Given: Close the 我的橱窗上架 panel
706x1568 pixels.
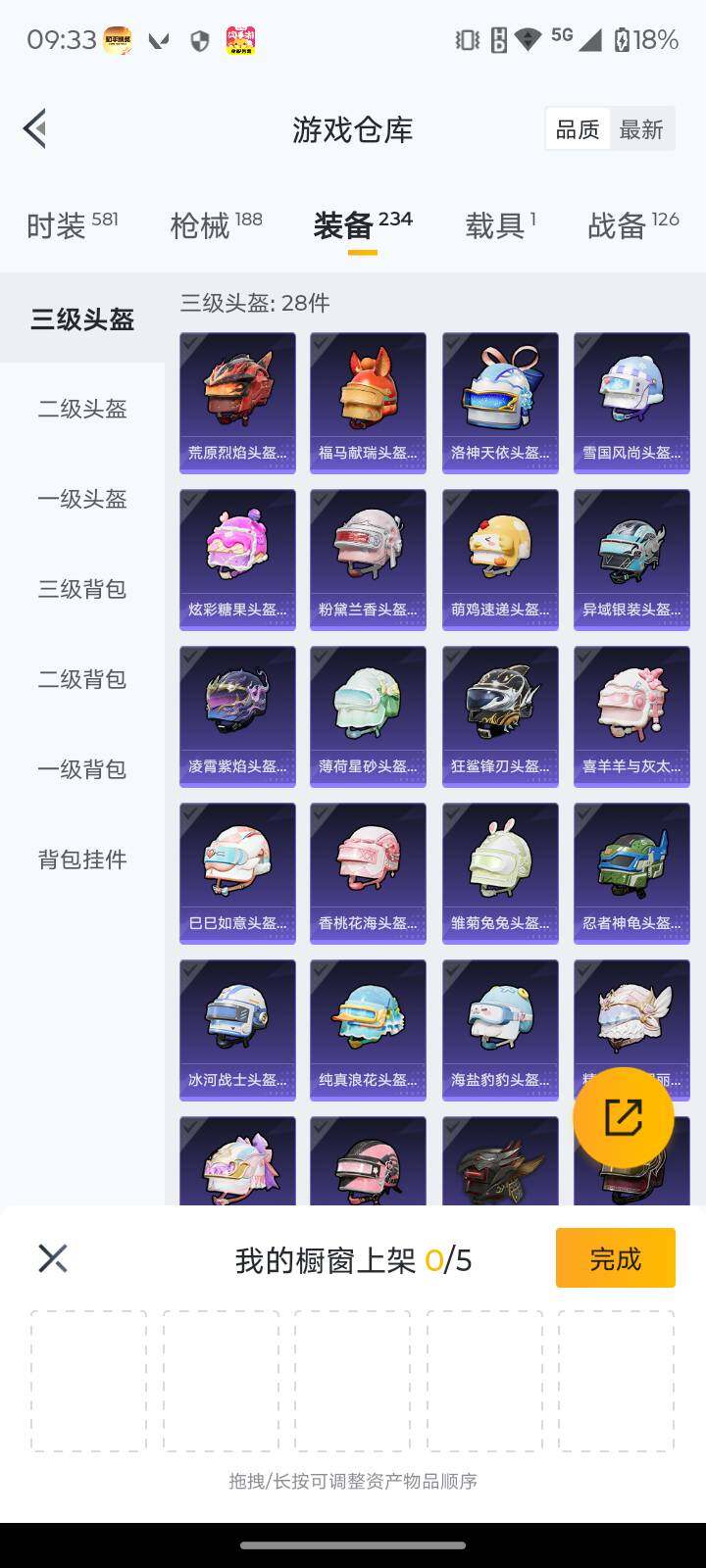Looking at the screenshot, I should tap(53, 1258).
